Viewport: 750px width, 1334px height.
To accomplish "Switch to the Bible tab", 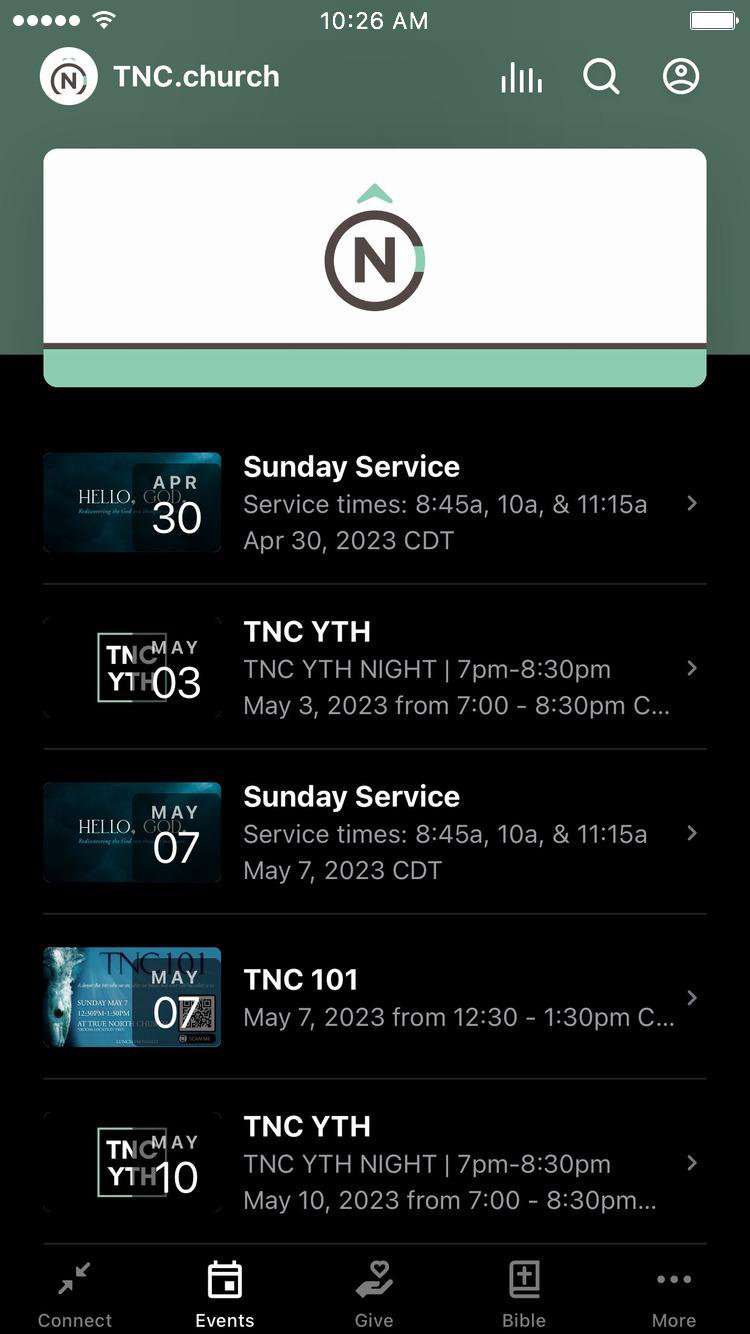I will coord(524,1294).
